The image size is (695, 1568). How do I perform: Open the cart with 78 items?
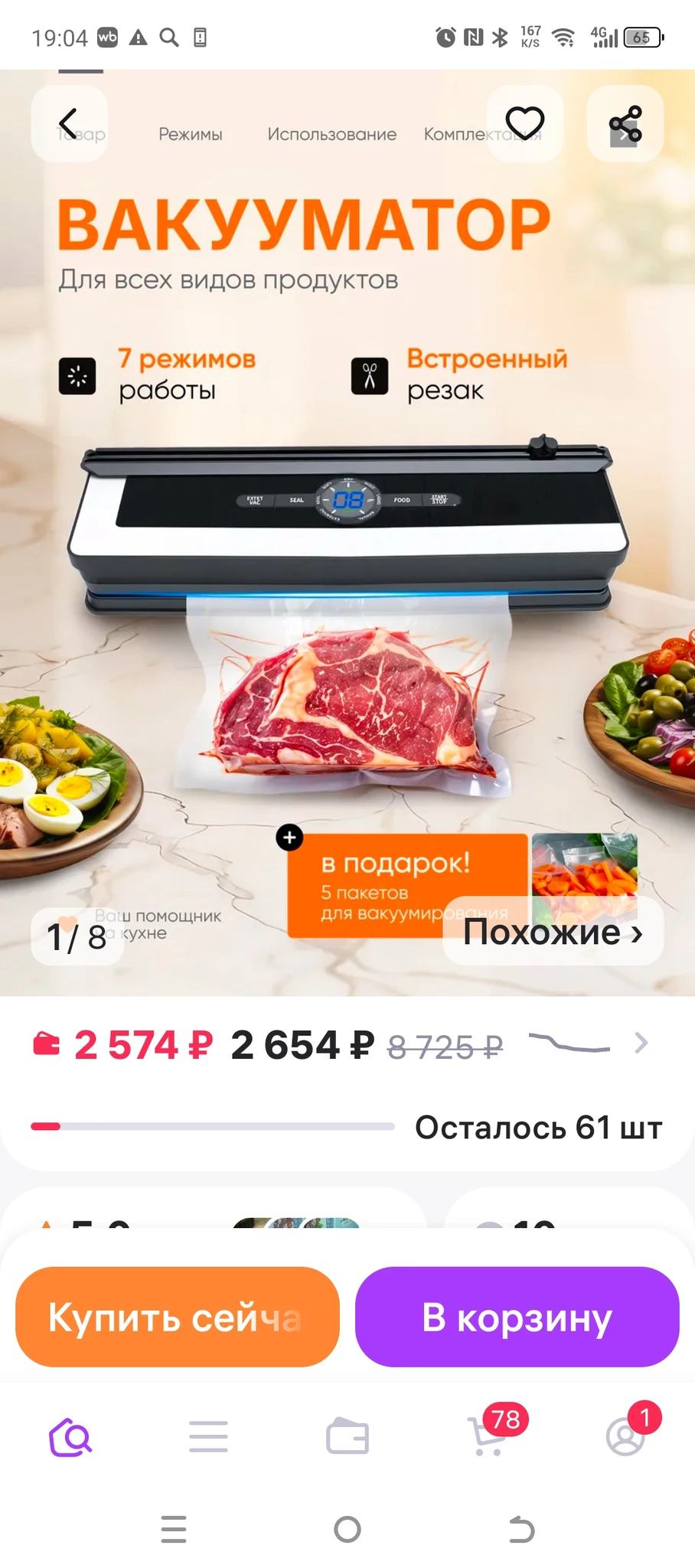point(488,1437)
